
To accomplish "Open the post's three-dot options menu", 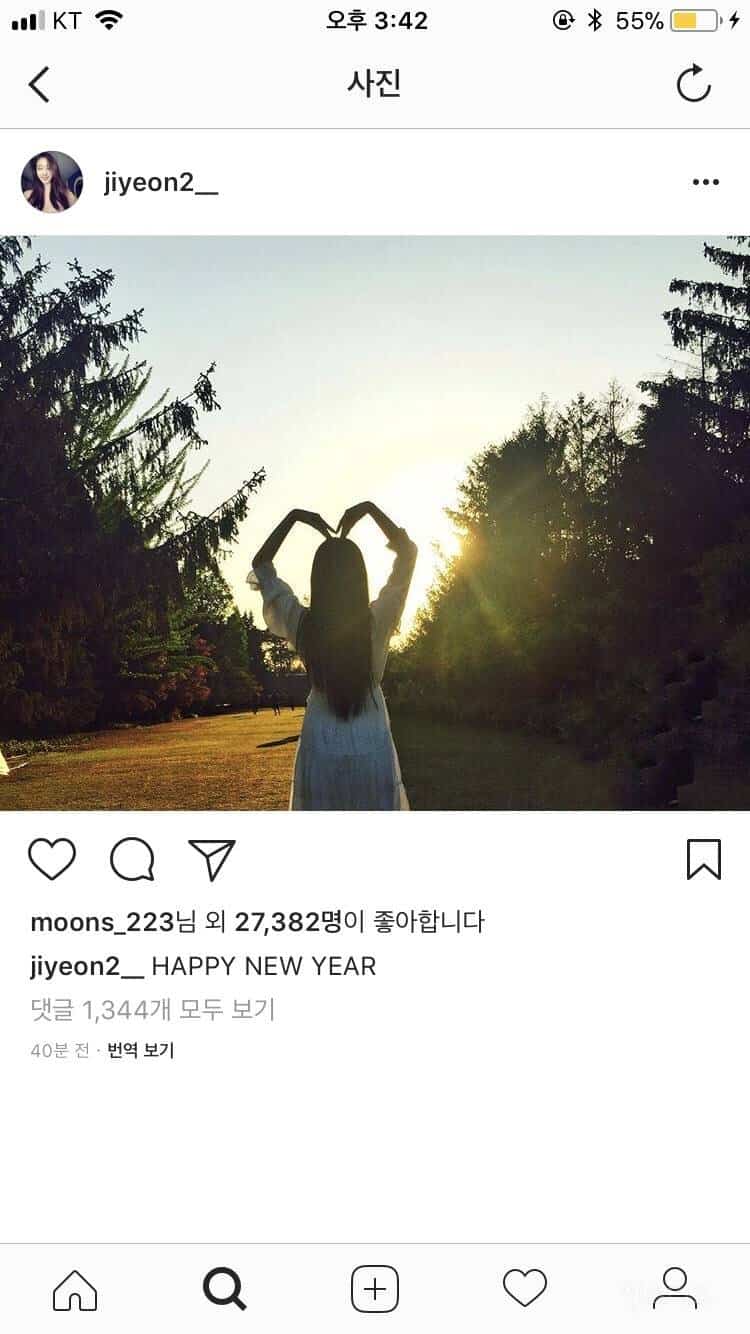I will pyautogui.click(x=705, y=182).
